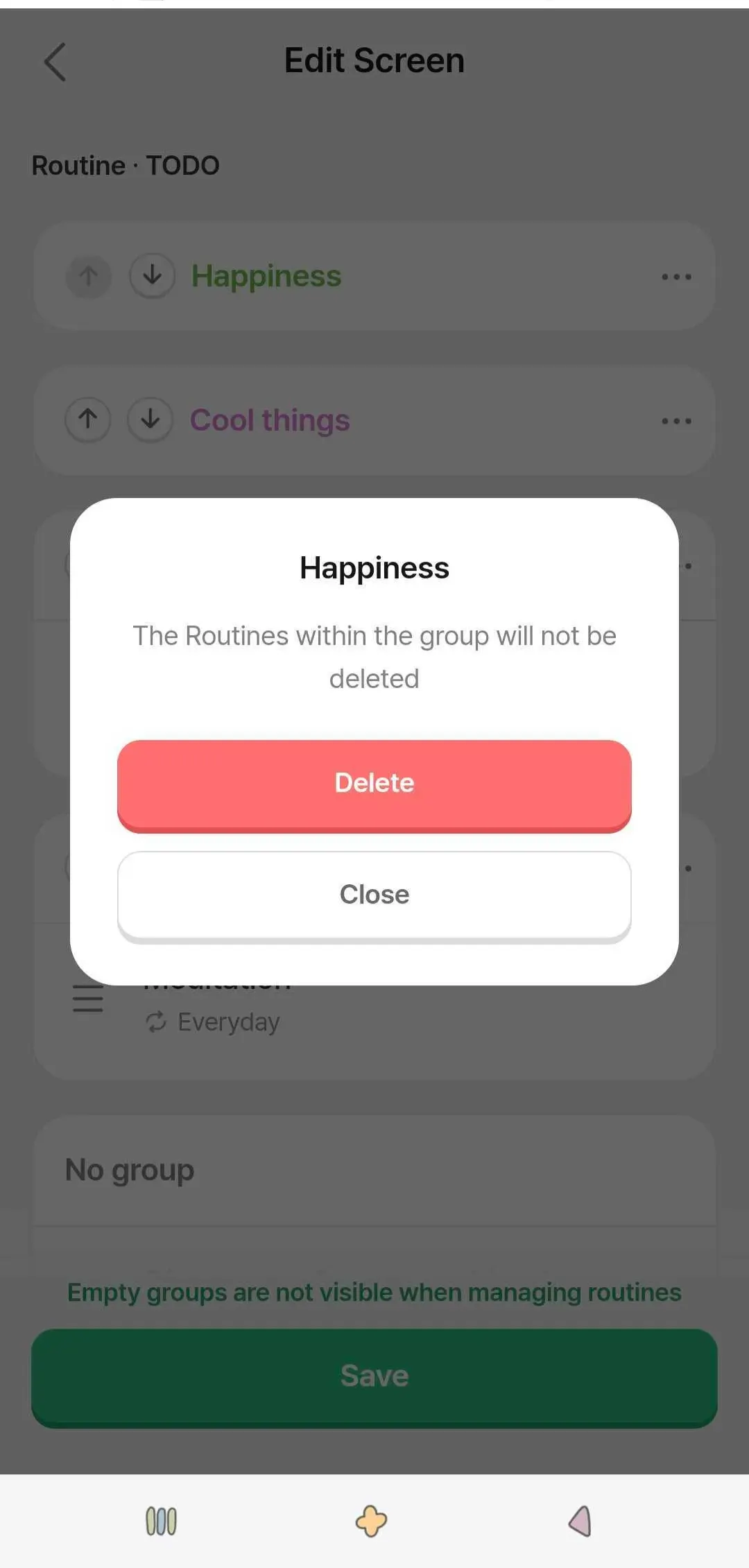Open the recent apps view
Screen dimensions: 749x1568
[161, 1521]
